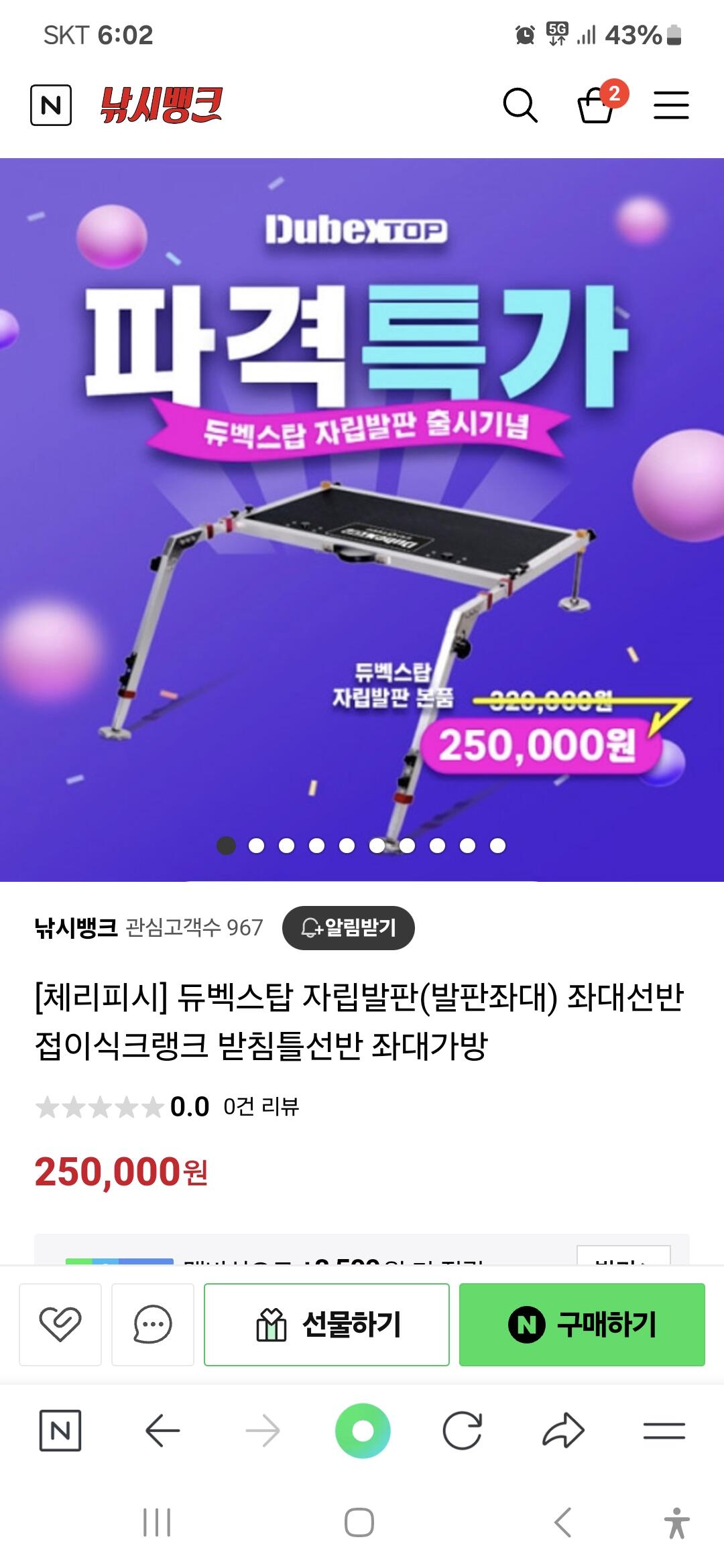The image size is (724, 1568).
Task: Open the Naver N logo at top
Action: [51, 105]
